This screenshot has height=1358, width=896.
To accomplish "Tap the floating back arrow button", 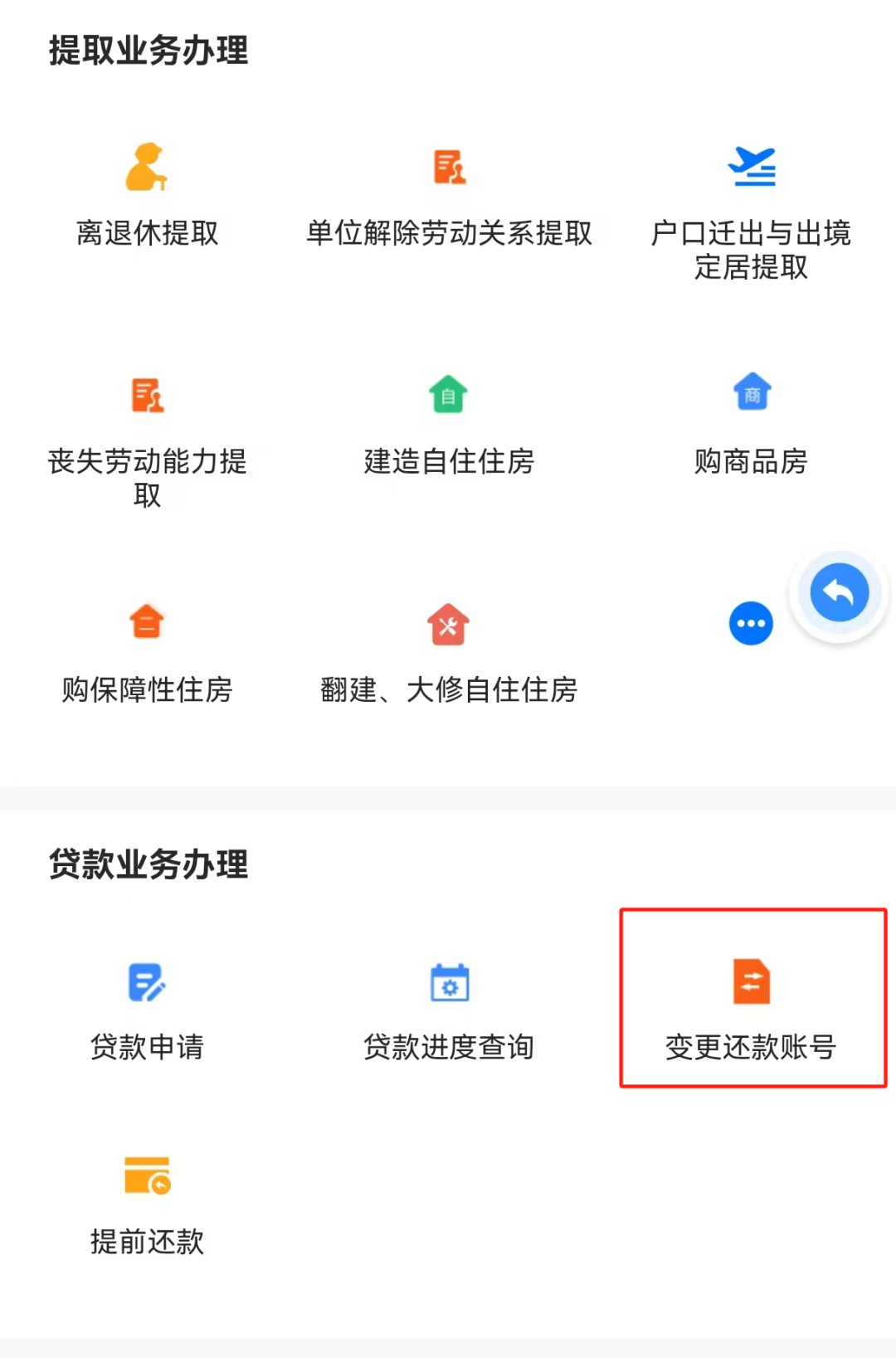I will click(x=840, y=591).
